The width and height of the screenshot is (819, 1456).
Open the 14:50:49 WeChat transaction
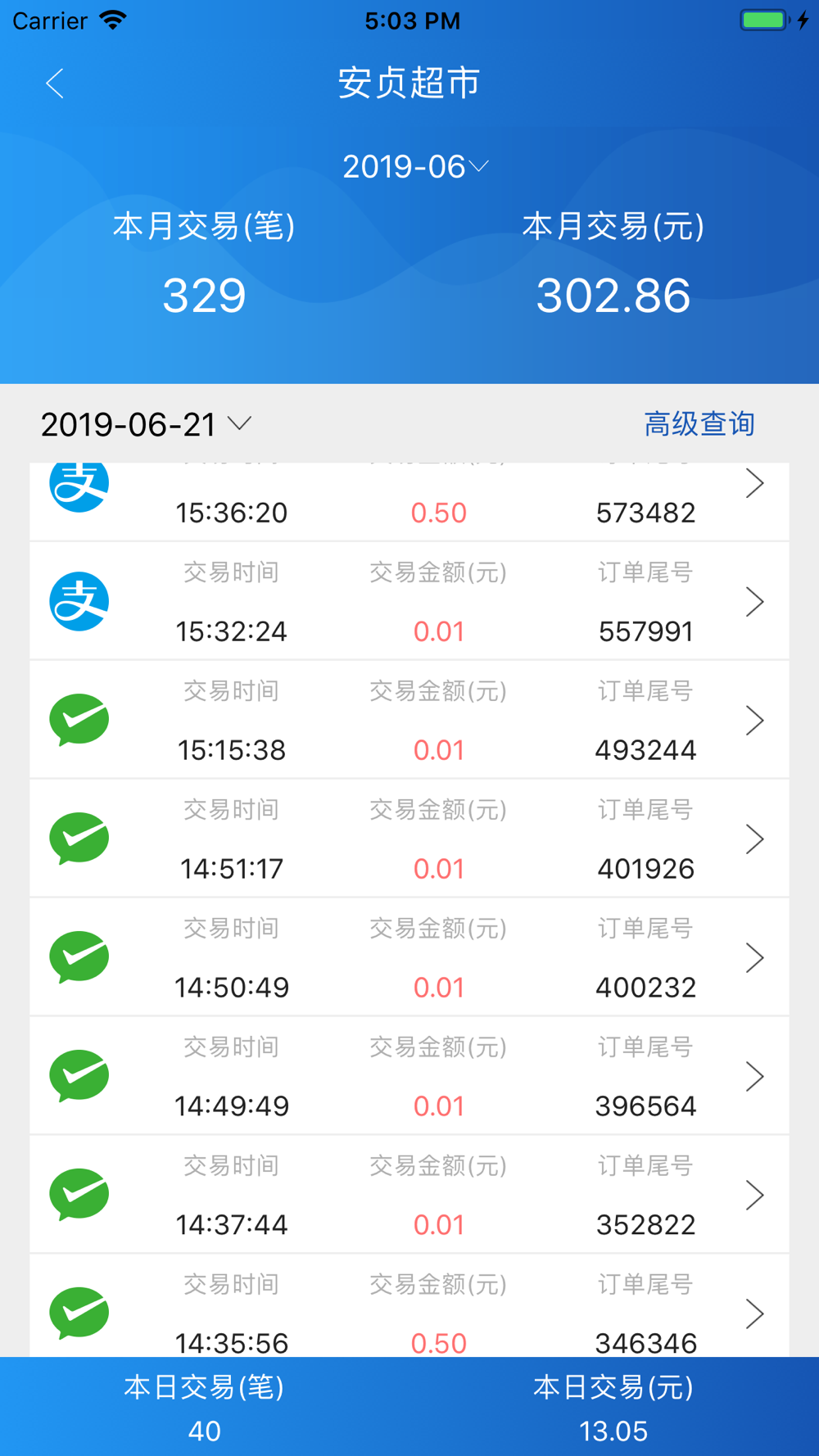[x=409, y=957]
